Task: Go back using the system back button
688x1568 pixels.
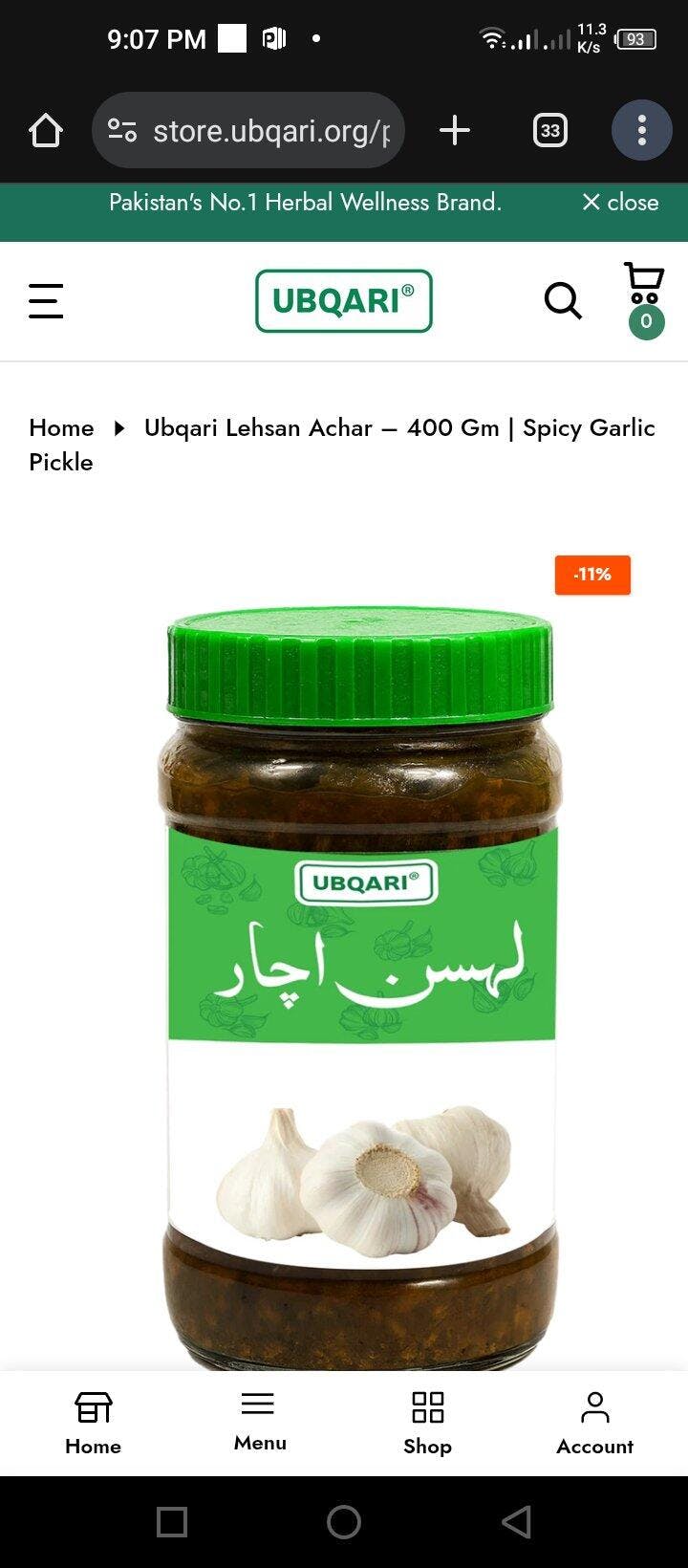Action: tap(516, 1522)
